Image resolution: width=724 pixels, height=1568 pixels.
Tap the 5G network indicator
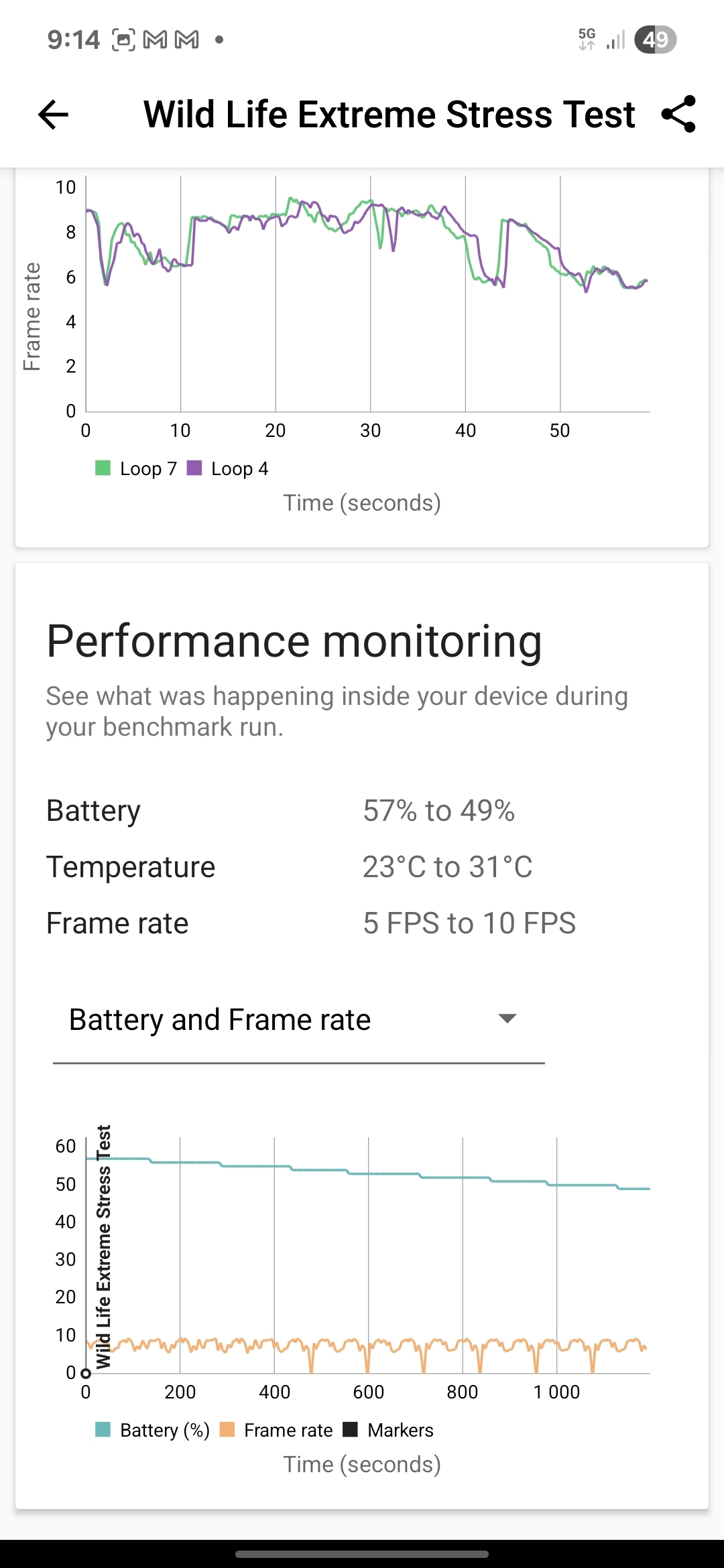[x=586, y=38]
